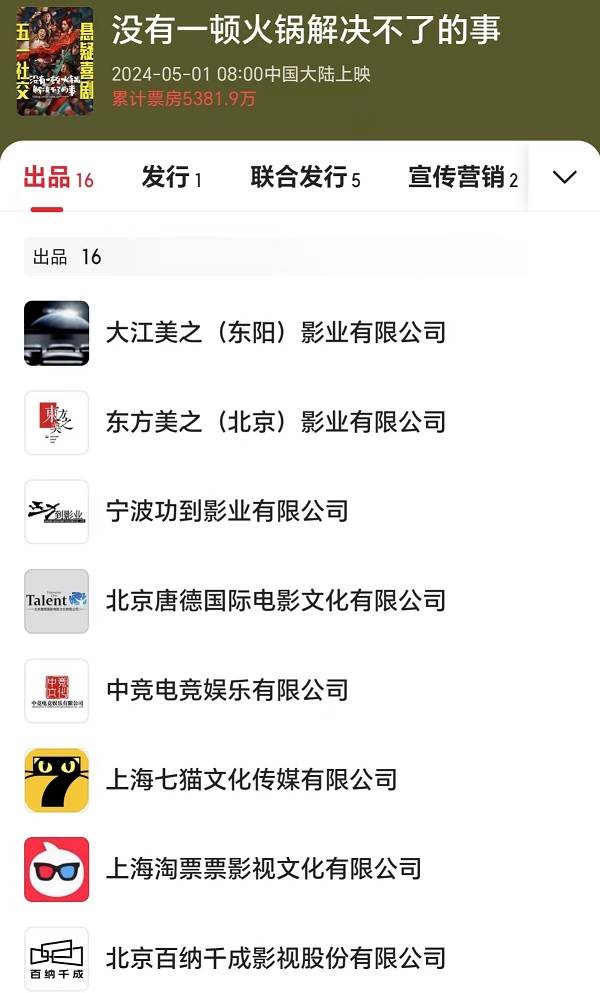View 中竞电竞娱乐有限公司 page

[x=227, y=690]
